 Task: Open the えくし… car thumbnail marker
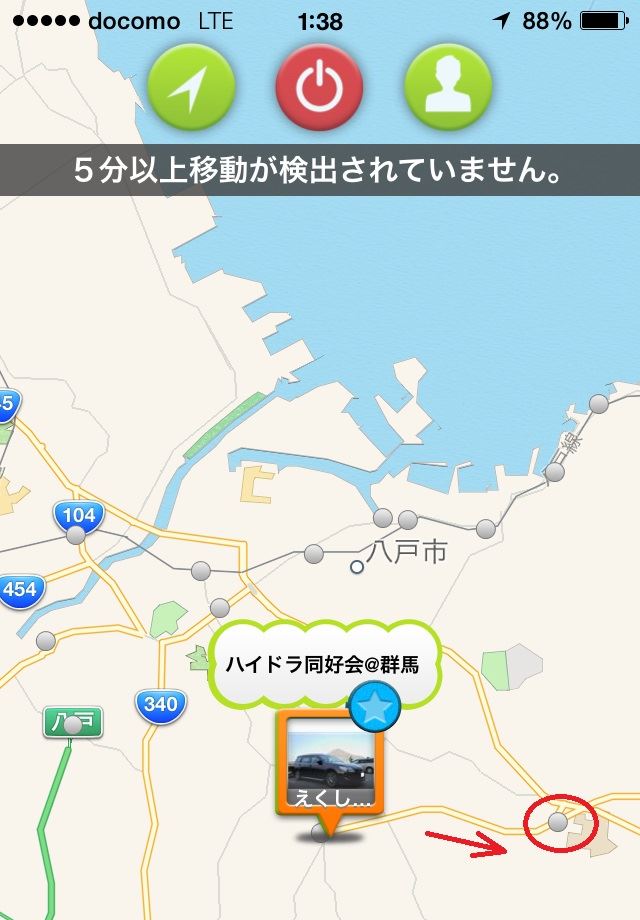pos(331,765)
